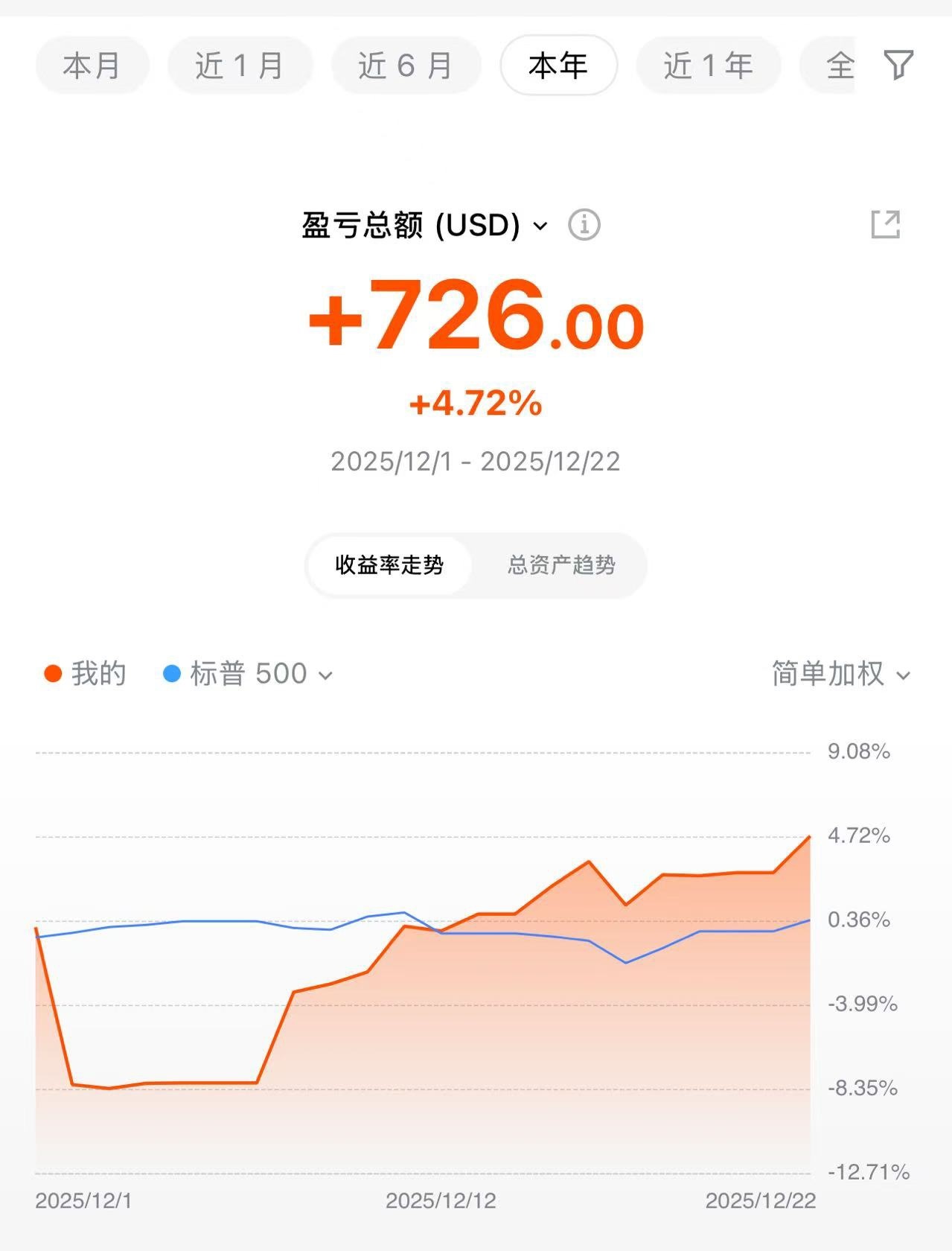The image size is (952, 1251).
Task: Switch to the 近1年 range
Action: pyautogui.click(x=708, y=66)
